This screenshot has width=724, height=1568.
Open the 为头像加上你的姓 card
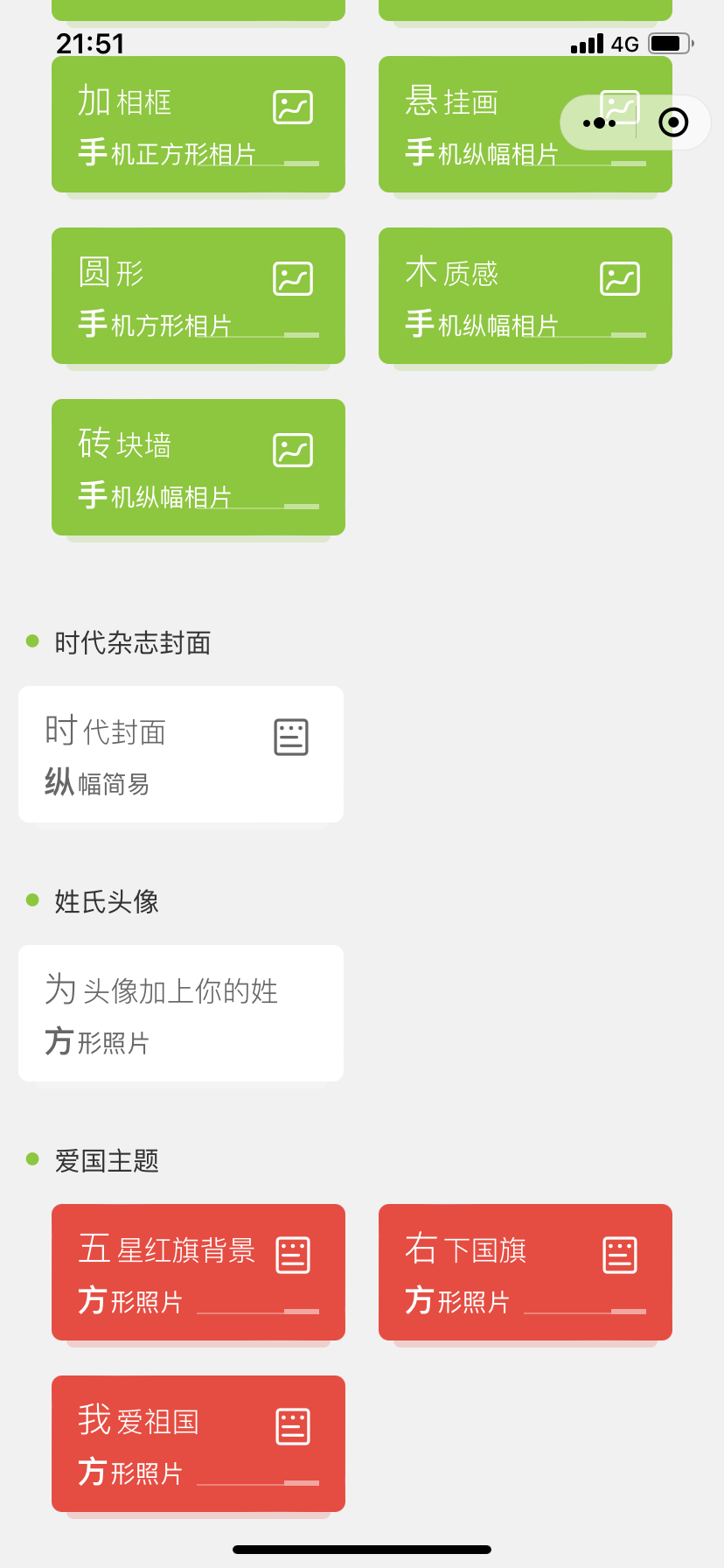click(x=180, y=1012)
